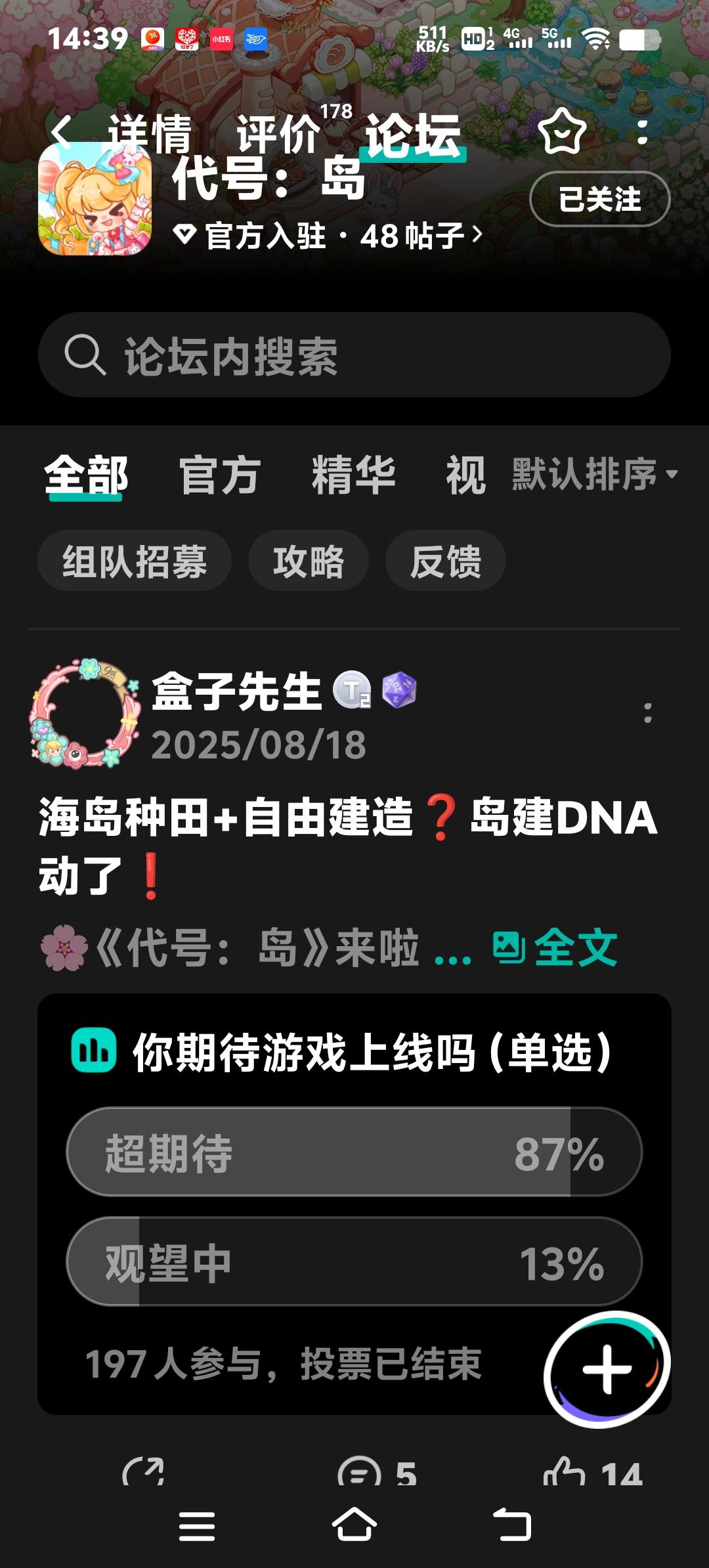Screen dimensions: 709x1568
Task: Tap the 论坛内搜索 search box
Action: pyautogui.click(x=354, y=355)
